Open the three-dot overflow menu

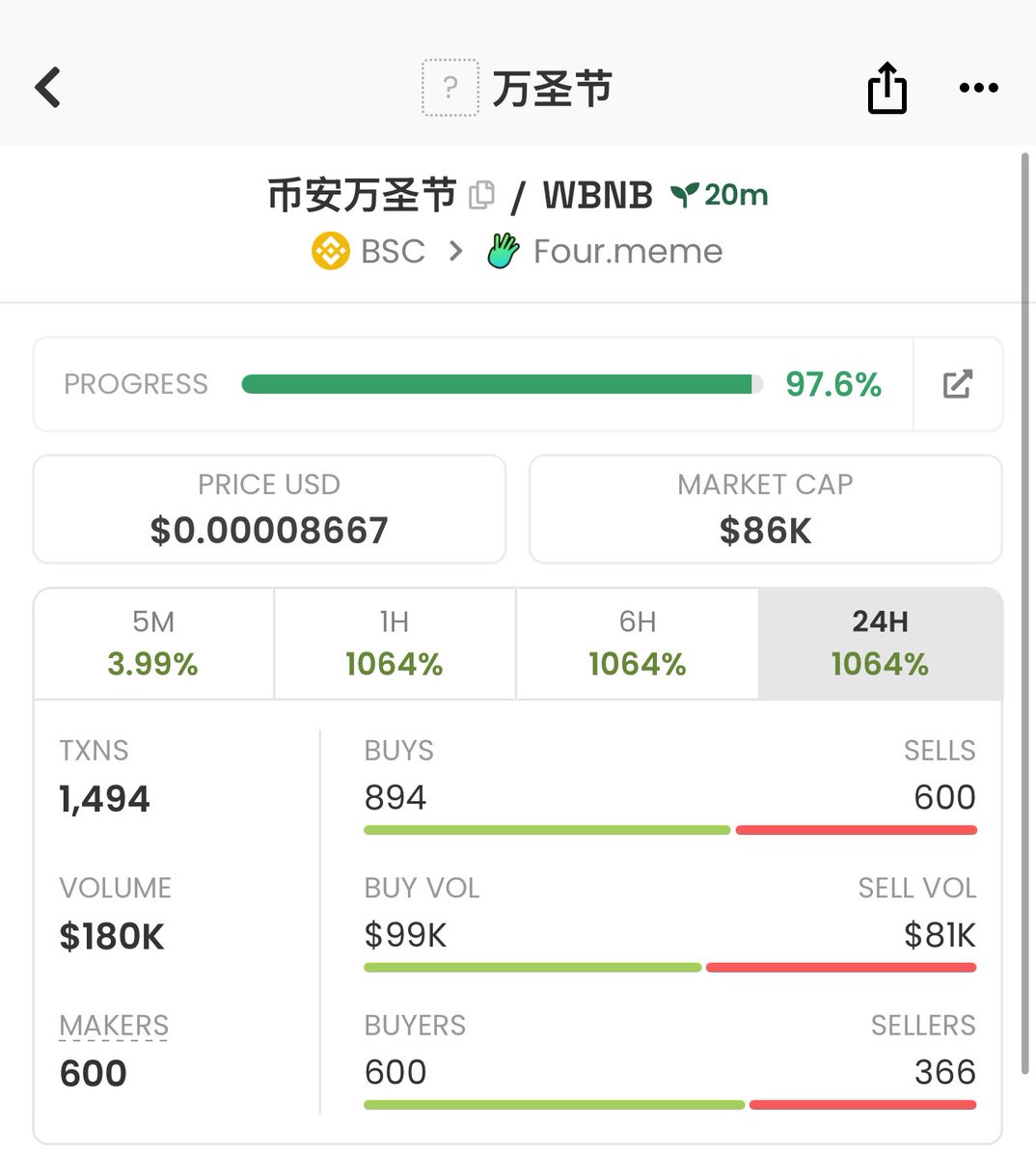978,88
